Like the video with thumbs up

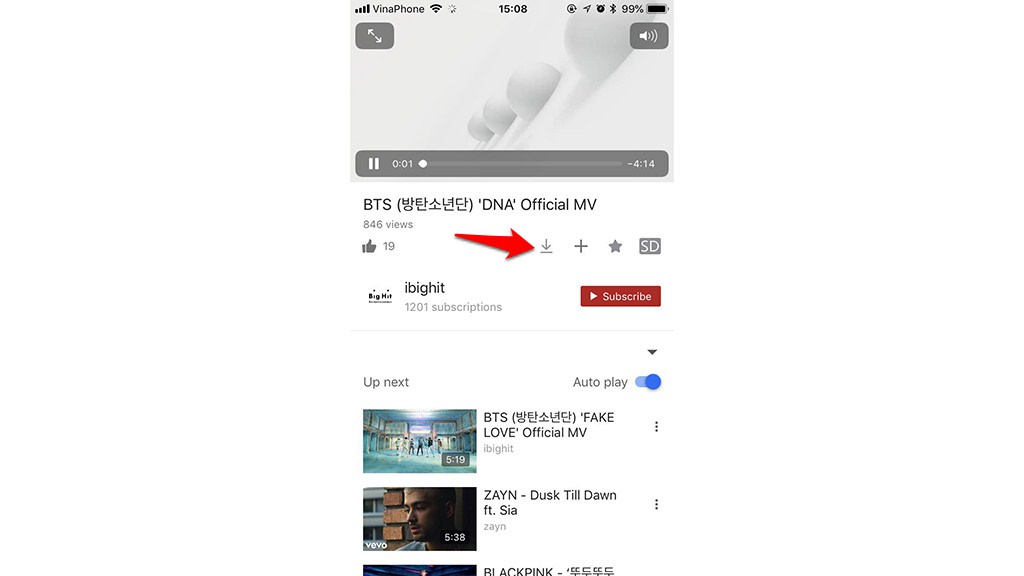(370, 246)
